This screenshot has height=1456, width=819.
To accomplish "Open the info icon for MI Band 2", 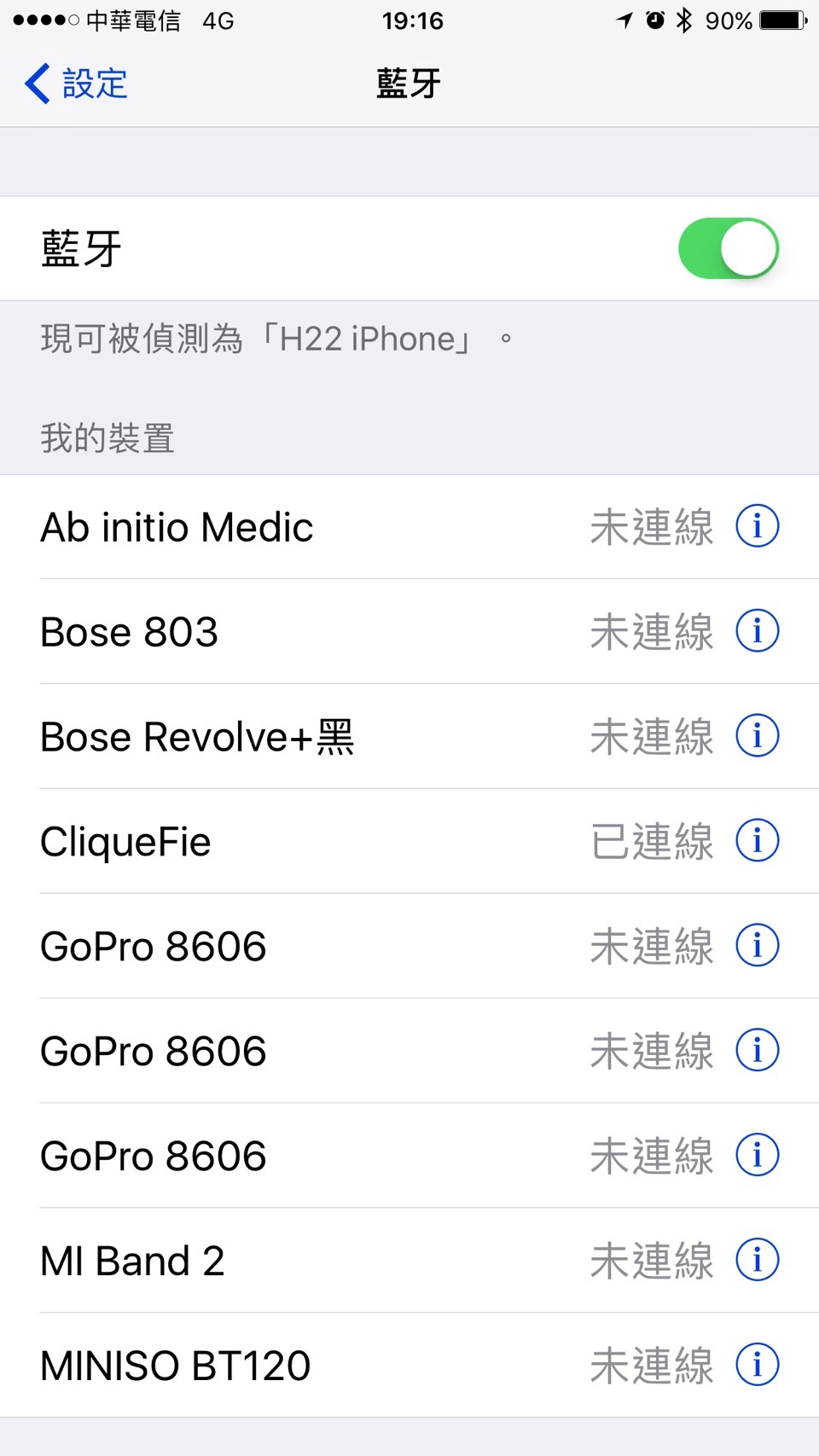I will point(757,1260).
